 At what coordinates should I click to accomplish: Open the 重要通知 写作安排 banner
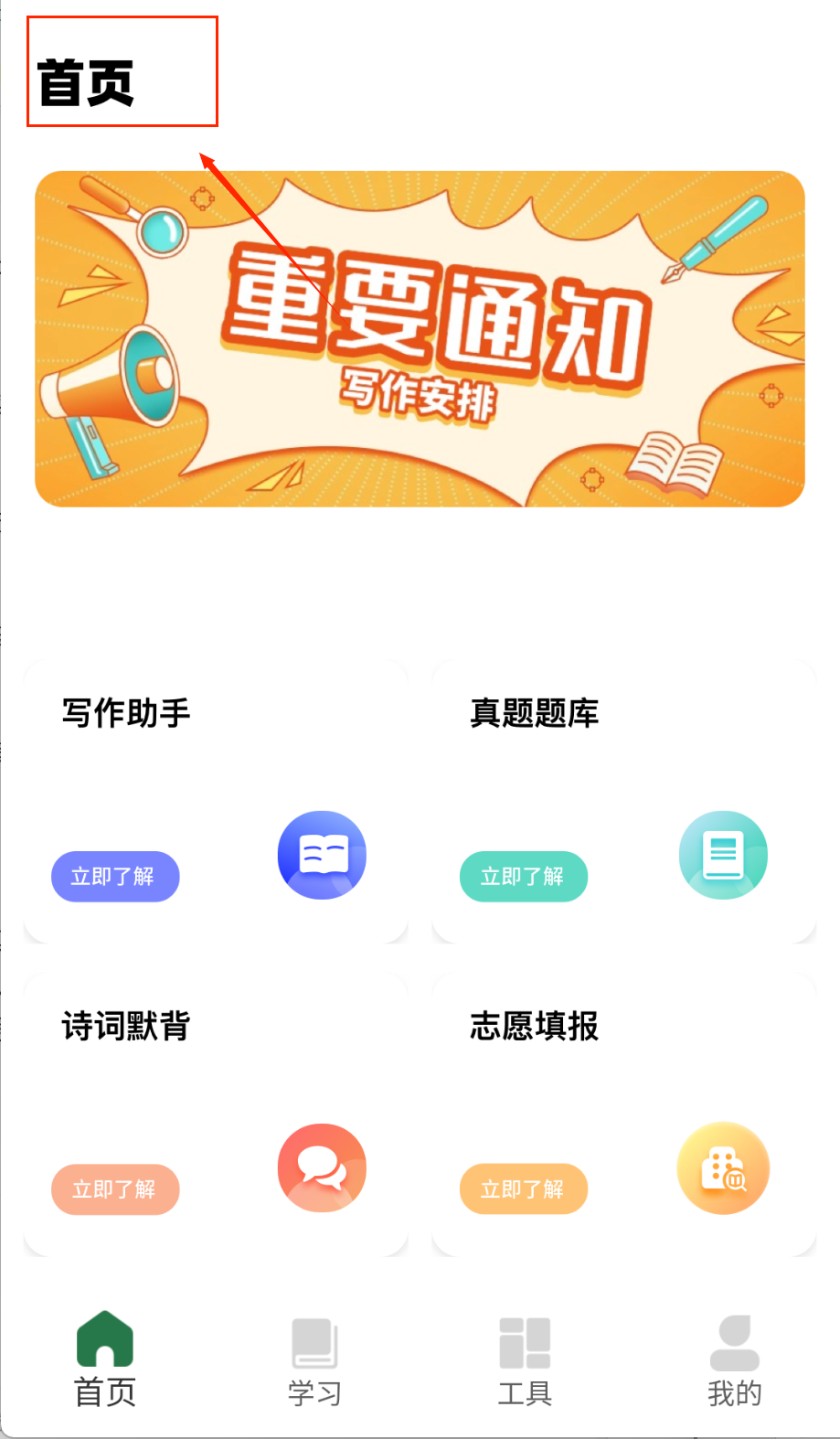420,338
